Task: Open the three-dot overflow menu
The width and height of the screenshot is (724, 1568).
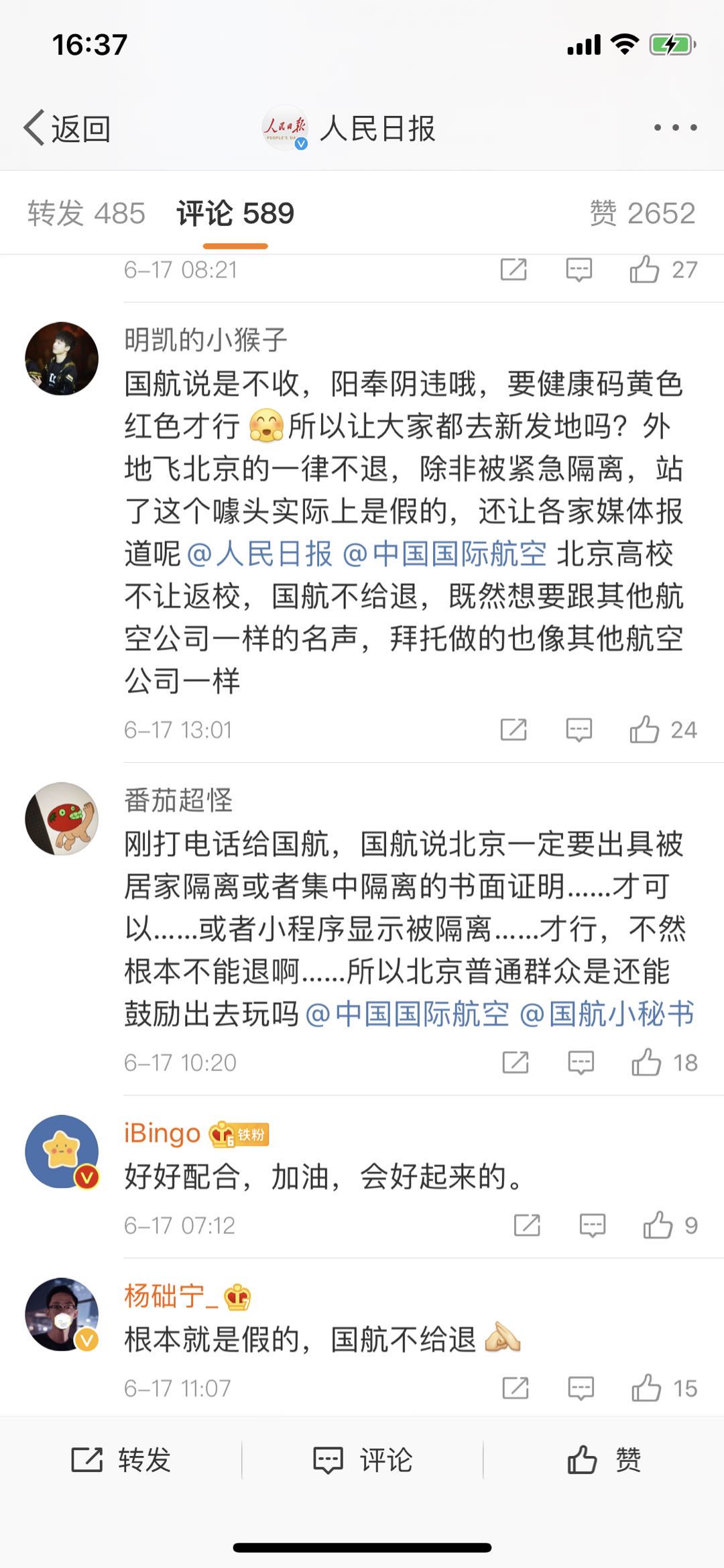Action: [x=675, y=127]
